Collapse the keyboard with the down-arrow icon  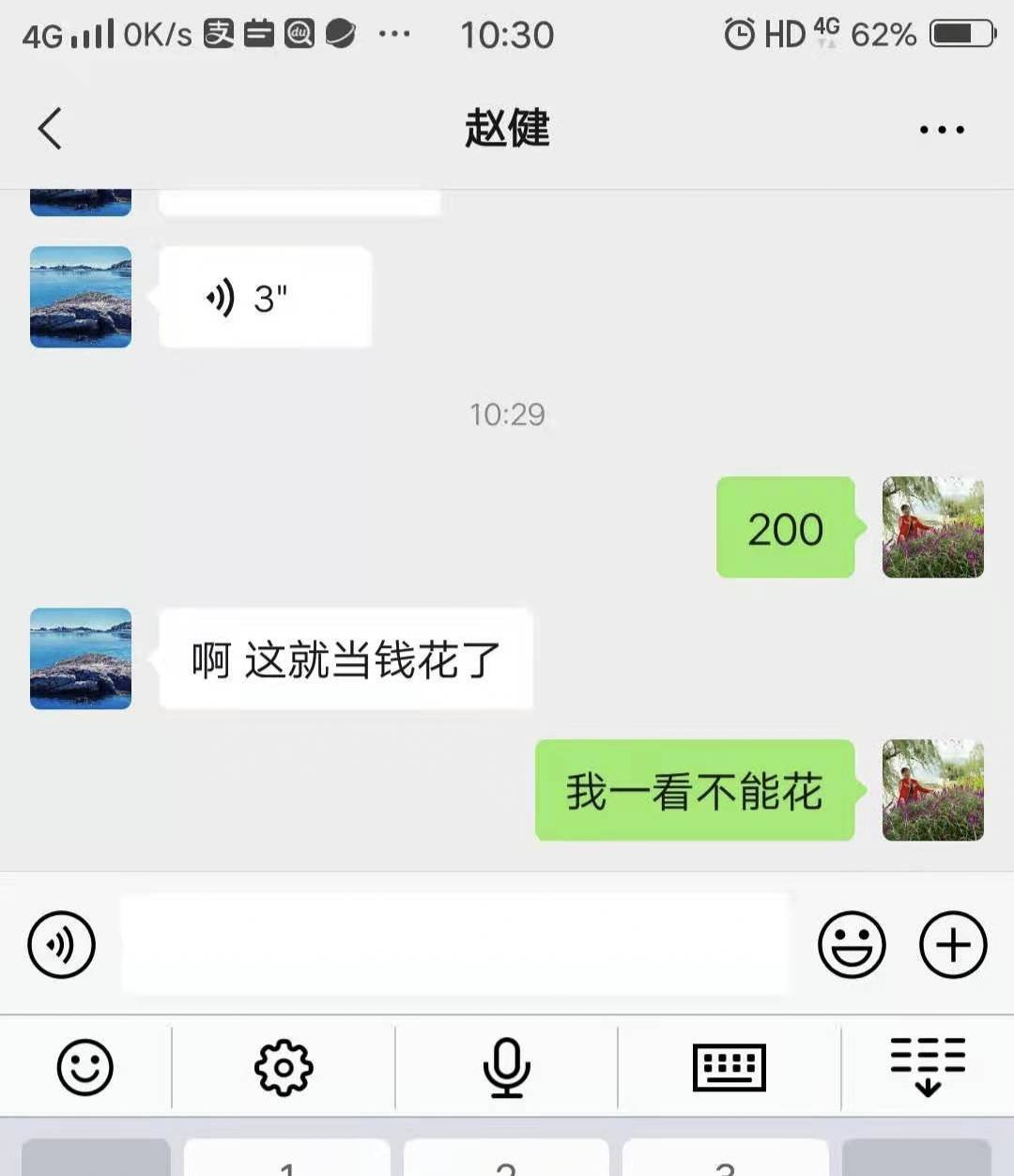(x=928, y=1067)
